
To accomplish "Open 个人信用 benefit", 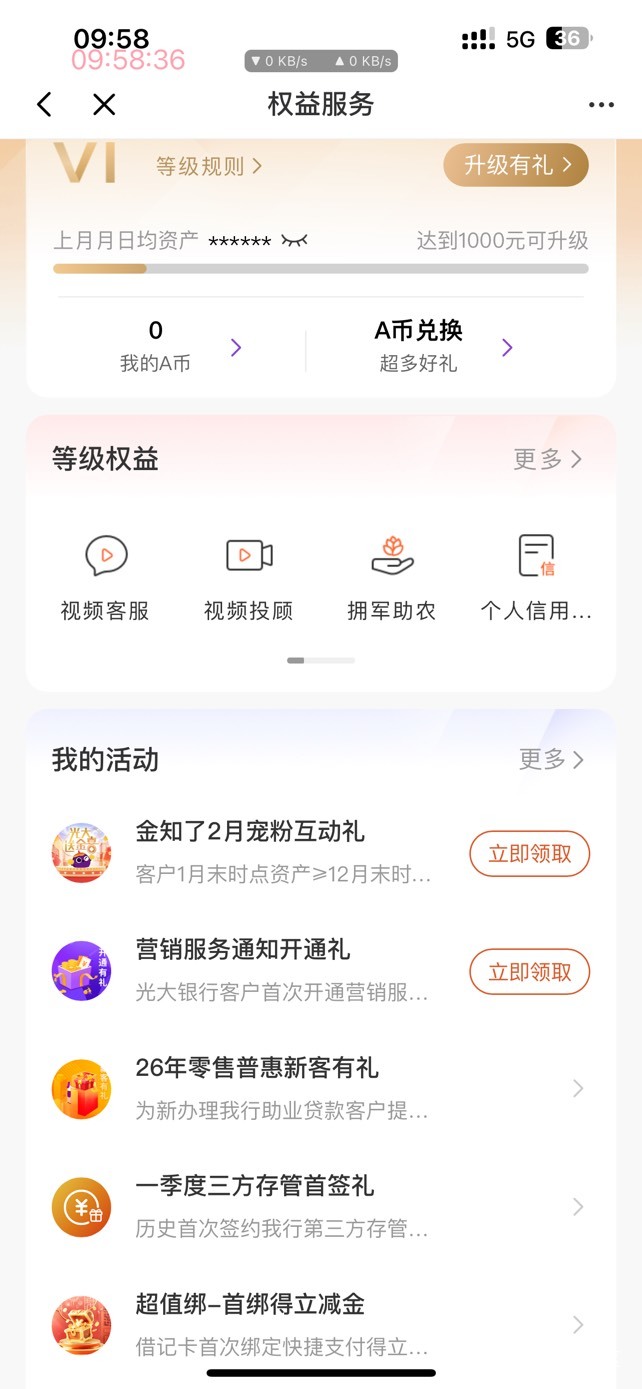I will (536, 577).
